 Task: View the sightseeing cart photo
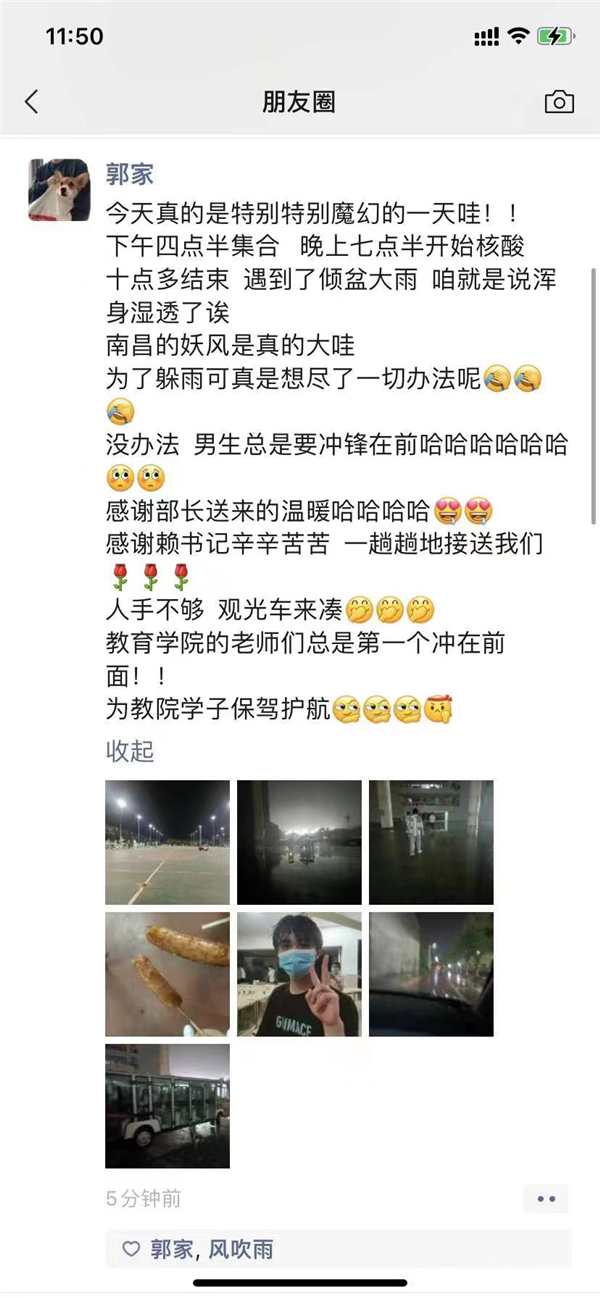(167, 1106)
